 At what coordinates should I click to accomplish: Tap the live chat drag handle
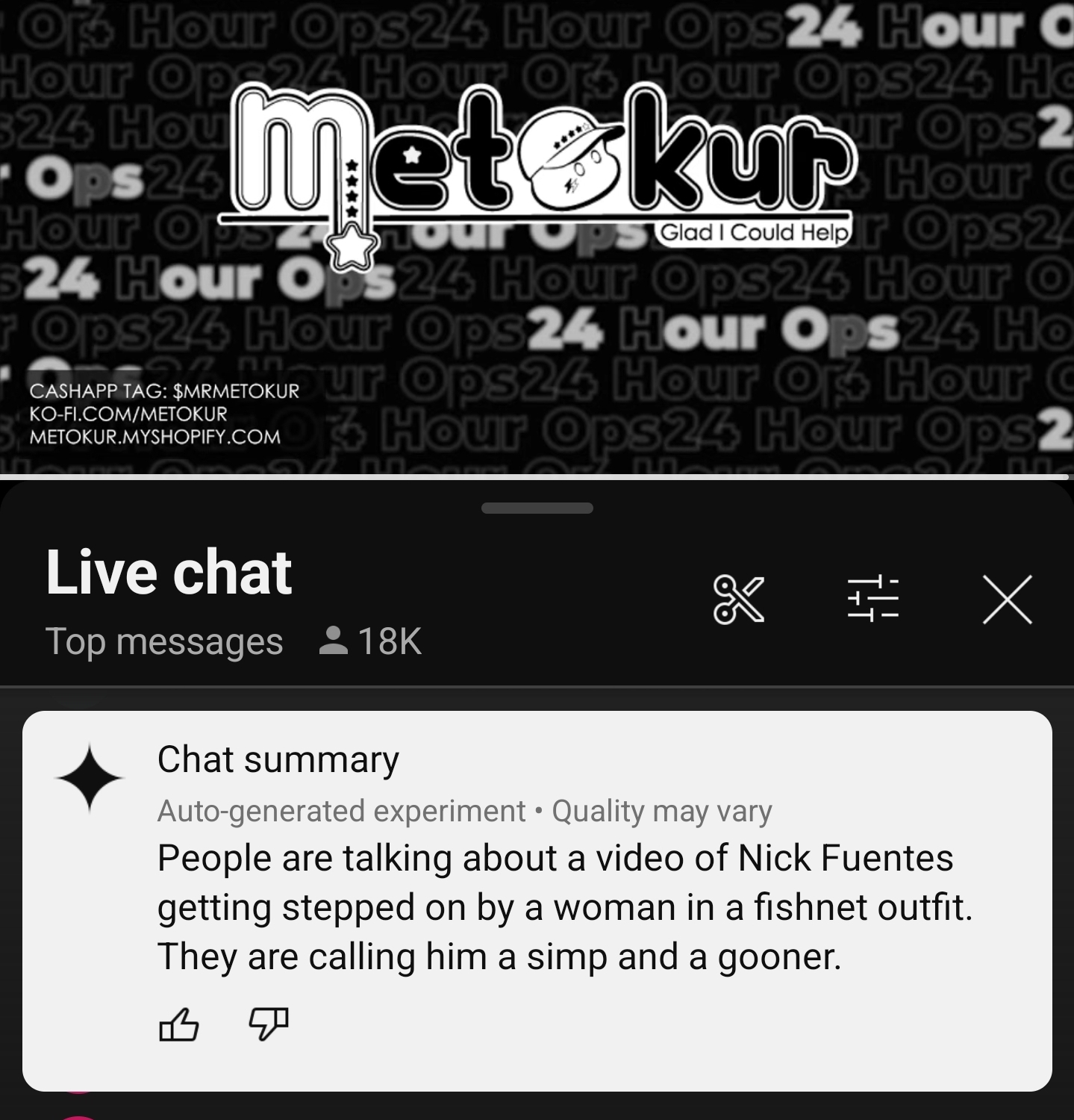pos(537,508)
